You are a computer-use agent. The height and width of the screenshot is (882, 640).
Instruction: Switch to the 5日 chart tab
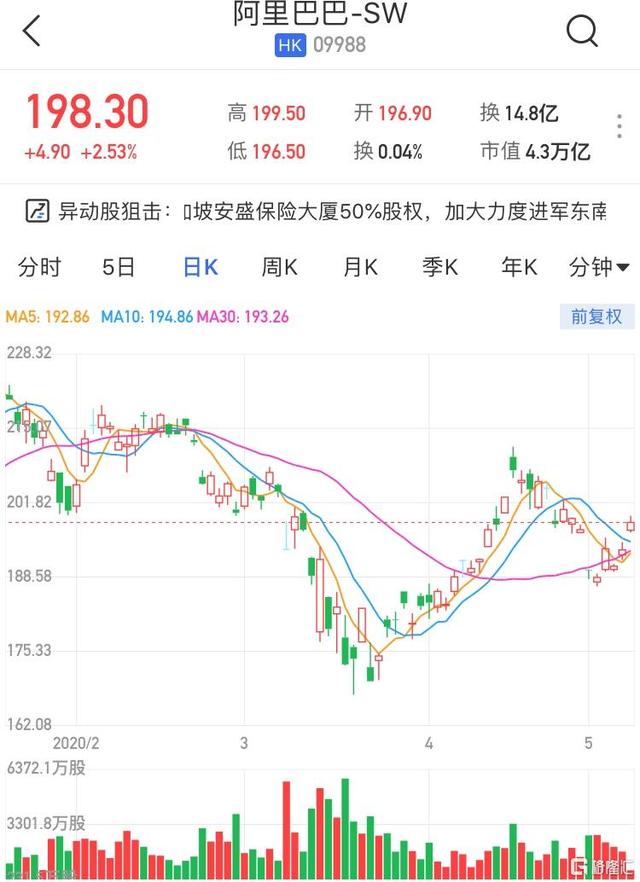(x=119, y=267)
